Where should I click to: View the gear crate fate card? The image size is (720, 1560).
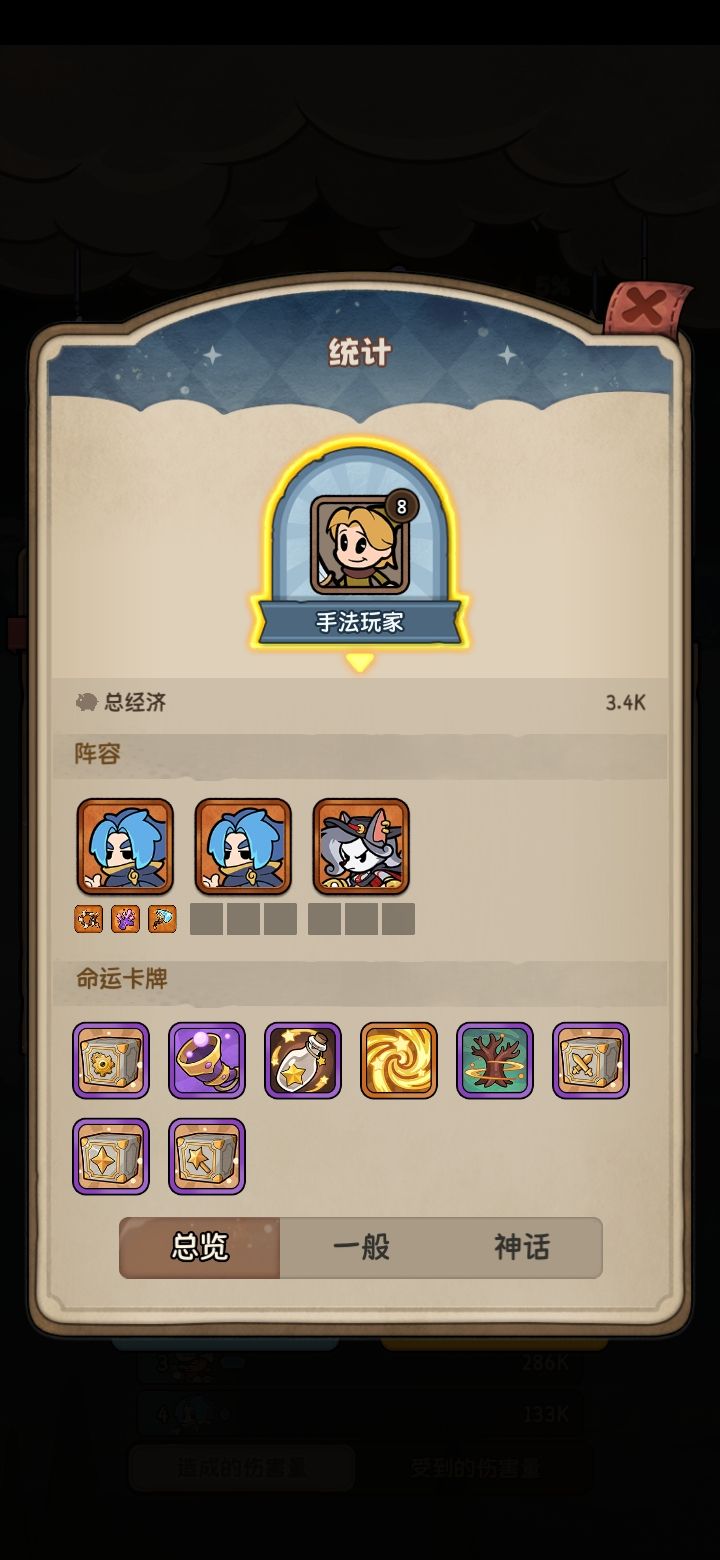pos(111,1060)
